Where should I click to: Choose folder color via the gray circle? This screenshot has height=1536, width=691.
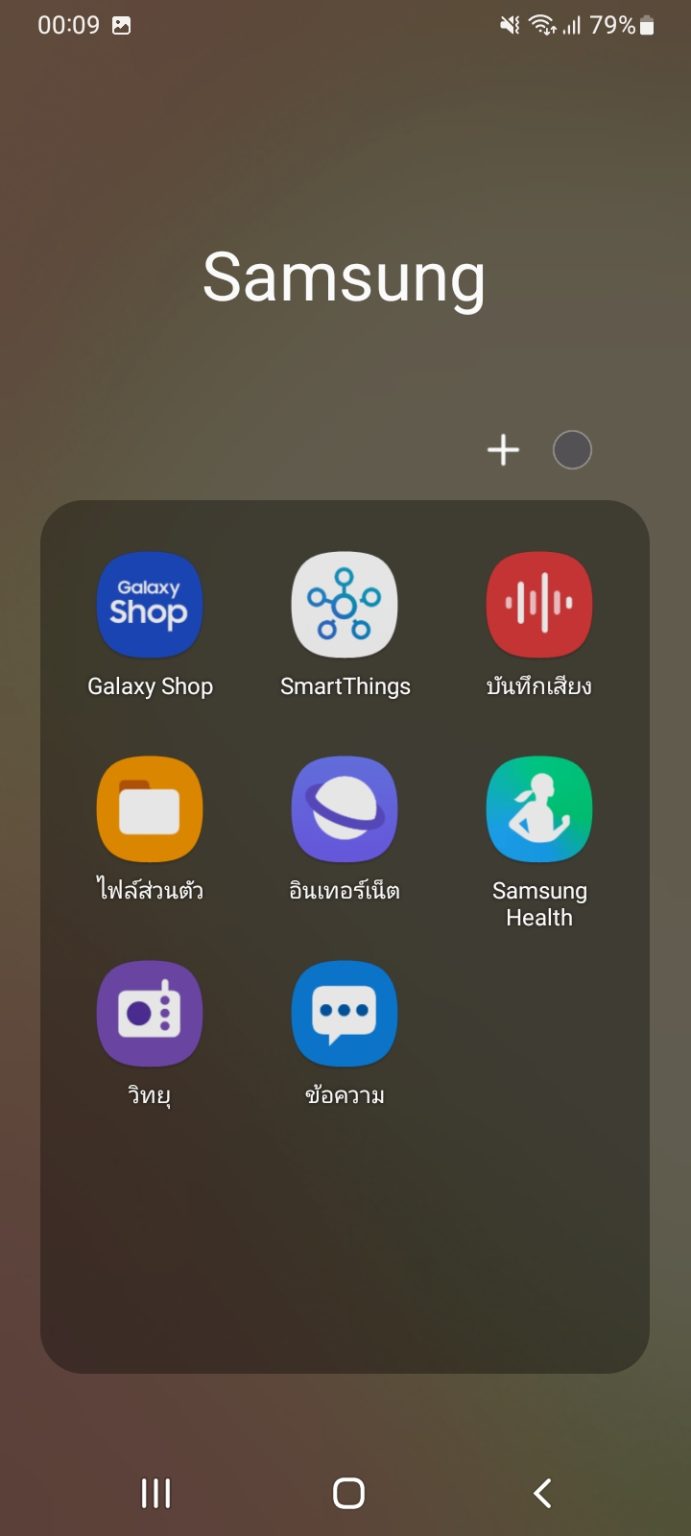pos(572,451)
